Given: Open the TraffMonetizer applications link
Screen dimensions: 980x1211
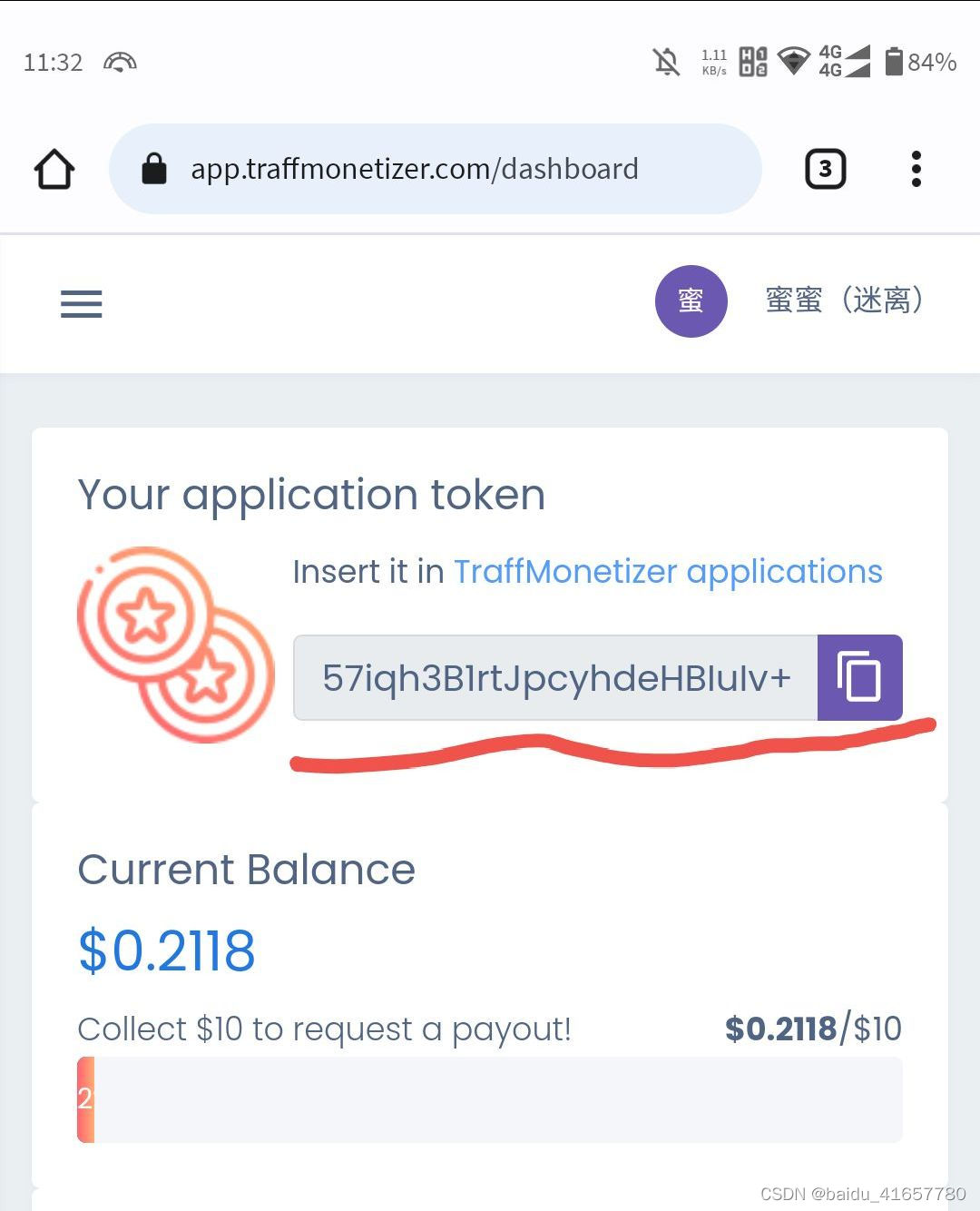Looking at the screenshot, I should tap(668, 572).
